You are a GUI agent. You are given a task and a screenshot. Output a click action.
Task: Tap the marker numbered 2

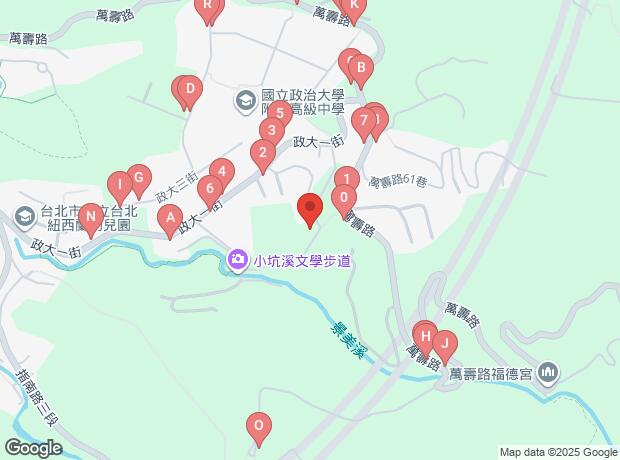[x=263, y=156]
